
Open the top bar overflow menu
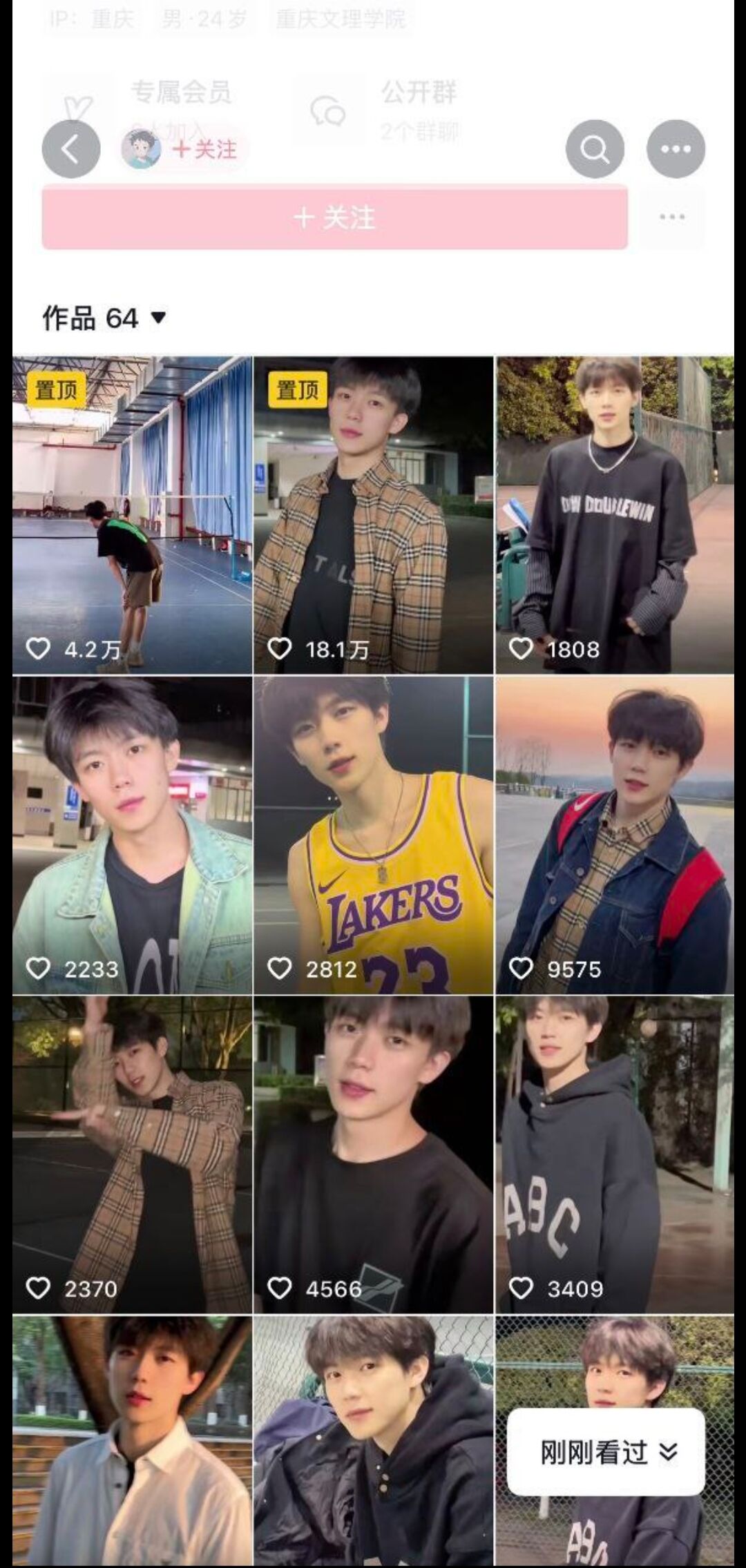[x=676, y=149]
